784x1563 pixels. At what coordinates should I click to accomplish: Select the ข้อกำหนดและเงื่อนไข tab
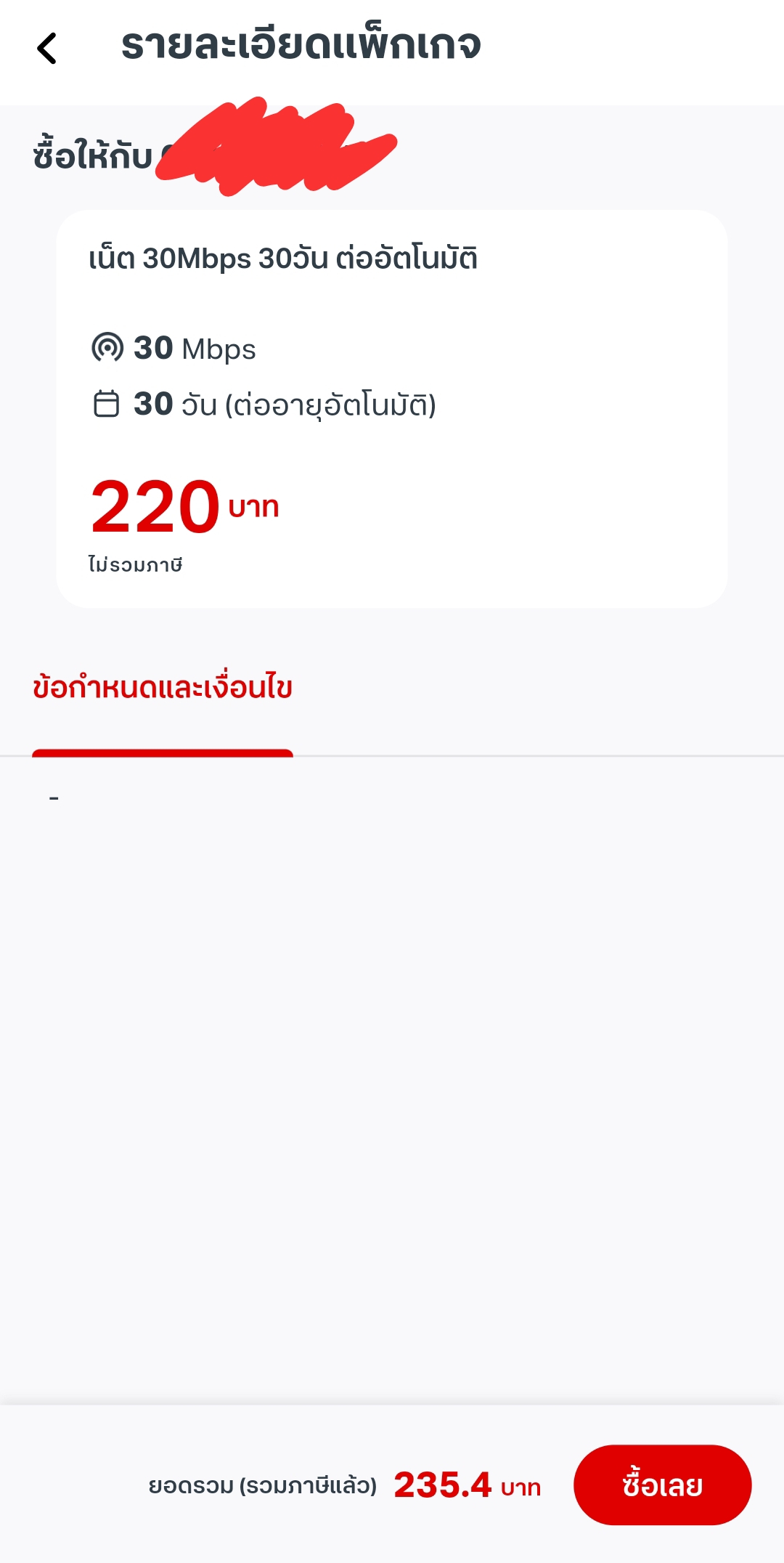click(x=163, y=687)
